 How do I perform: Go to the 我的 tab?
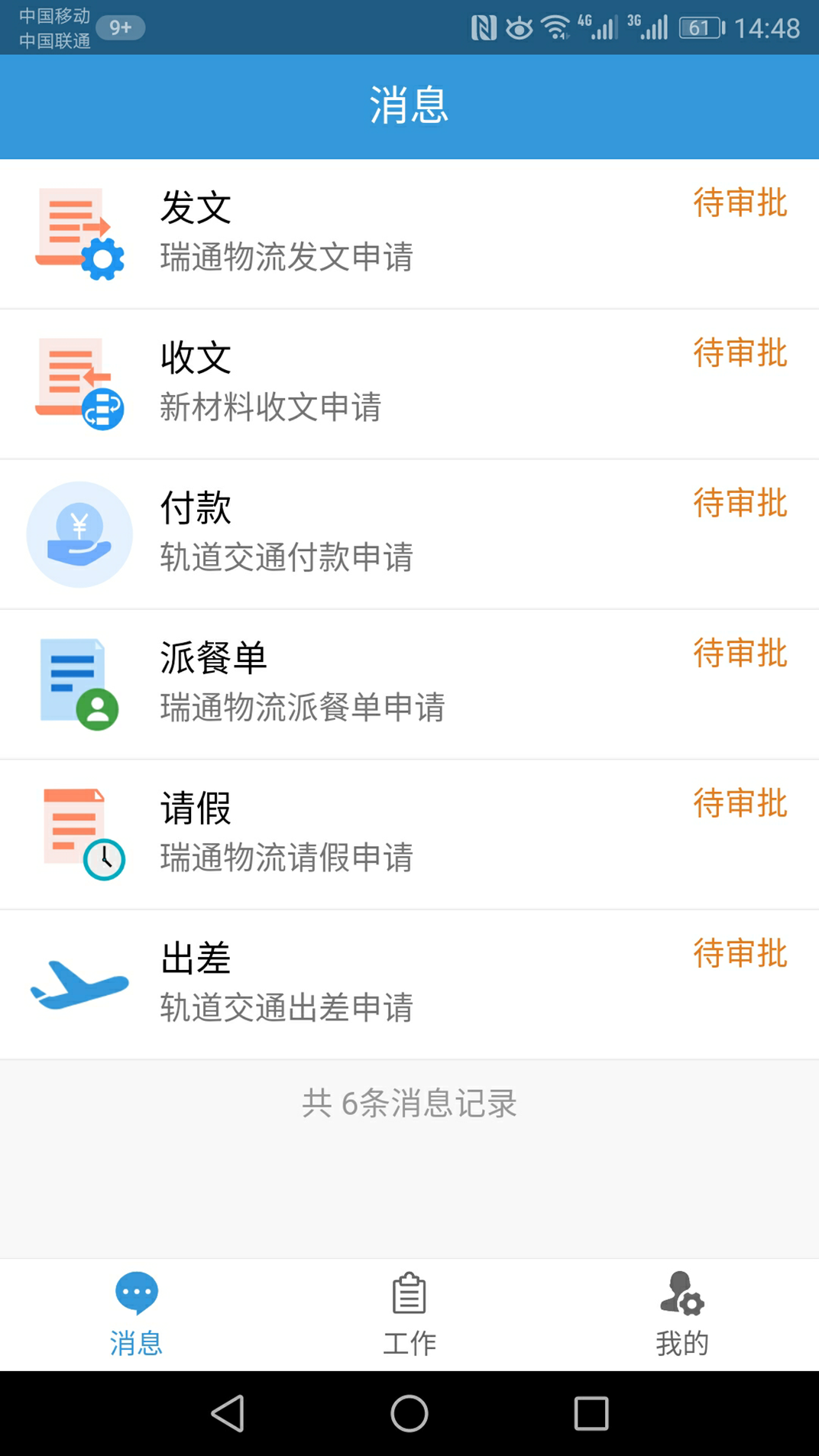click(682, 1315)
